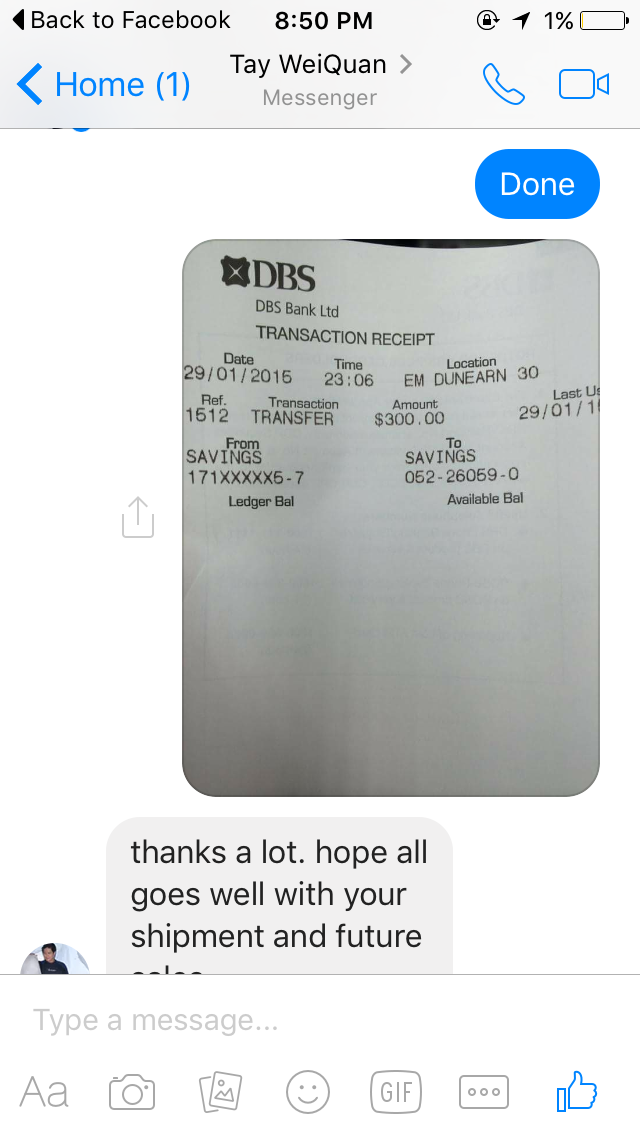The image size is (640, 1136).
Task: Open the emoji and stickers panel
Action: click(308, 1091)
